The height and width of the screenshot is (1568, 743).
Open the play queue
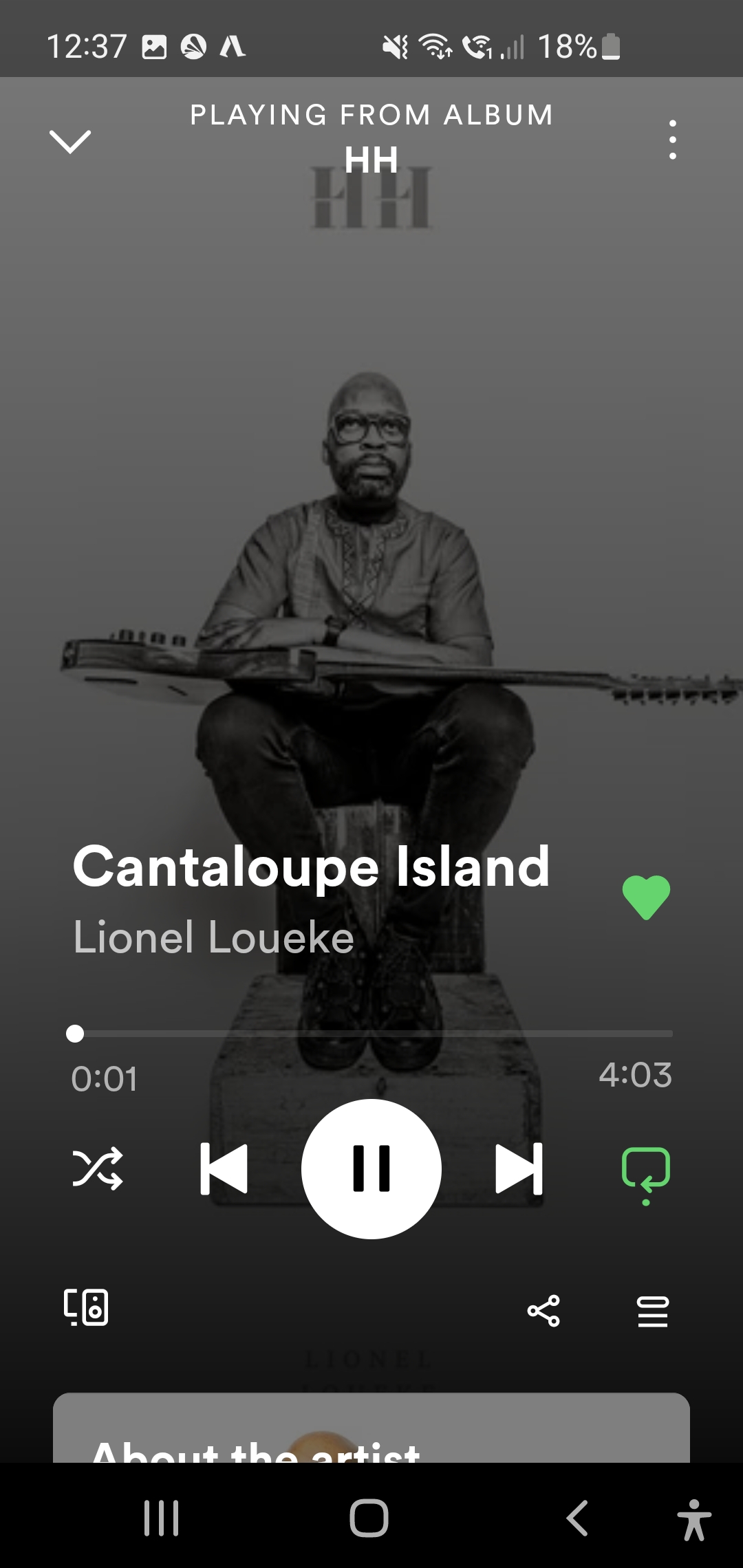pos(652,1311)
